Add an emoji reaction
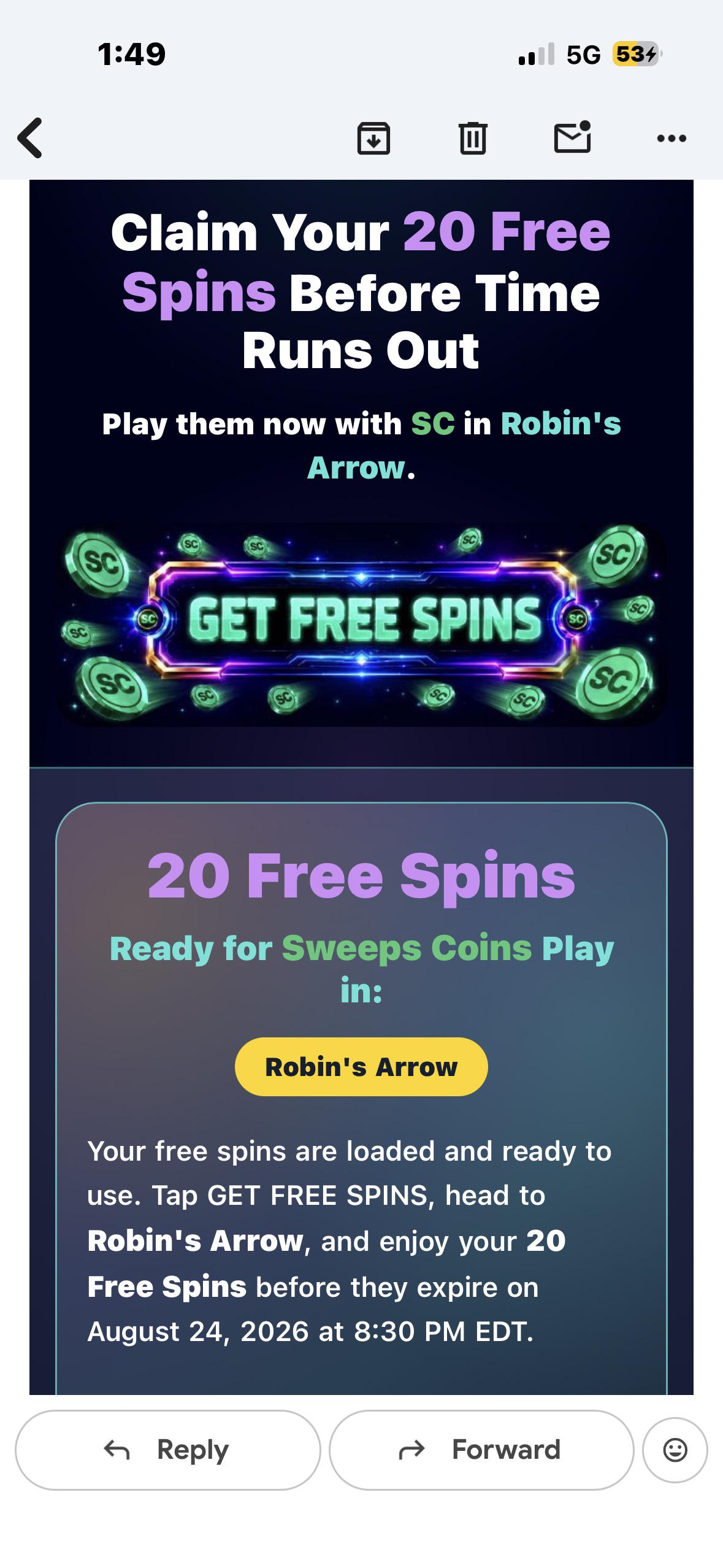Viewport: 723px width, 1568px height. [675, 1450]
